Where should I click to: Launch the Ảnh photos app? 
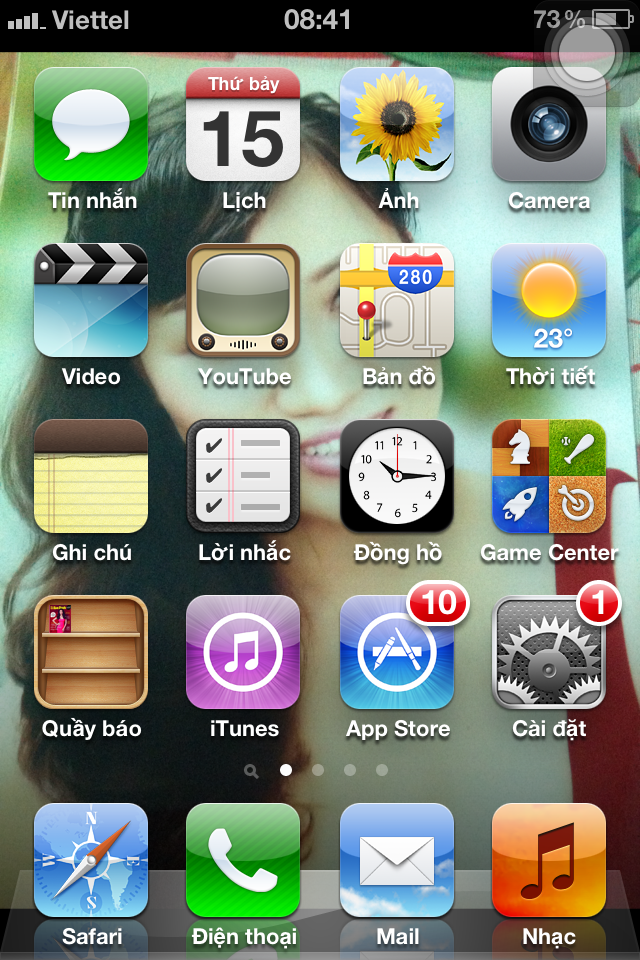[x=397, y=124]
